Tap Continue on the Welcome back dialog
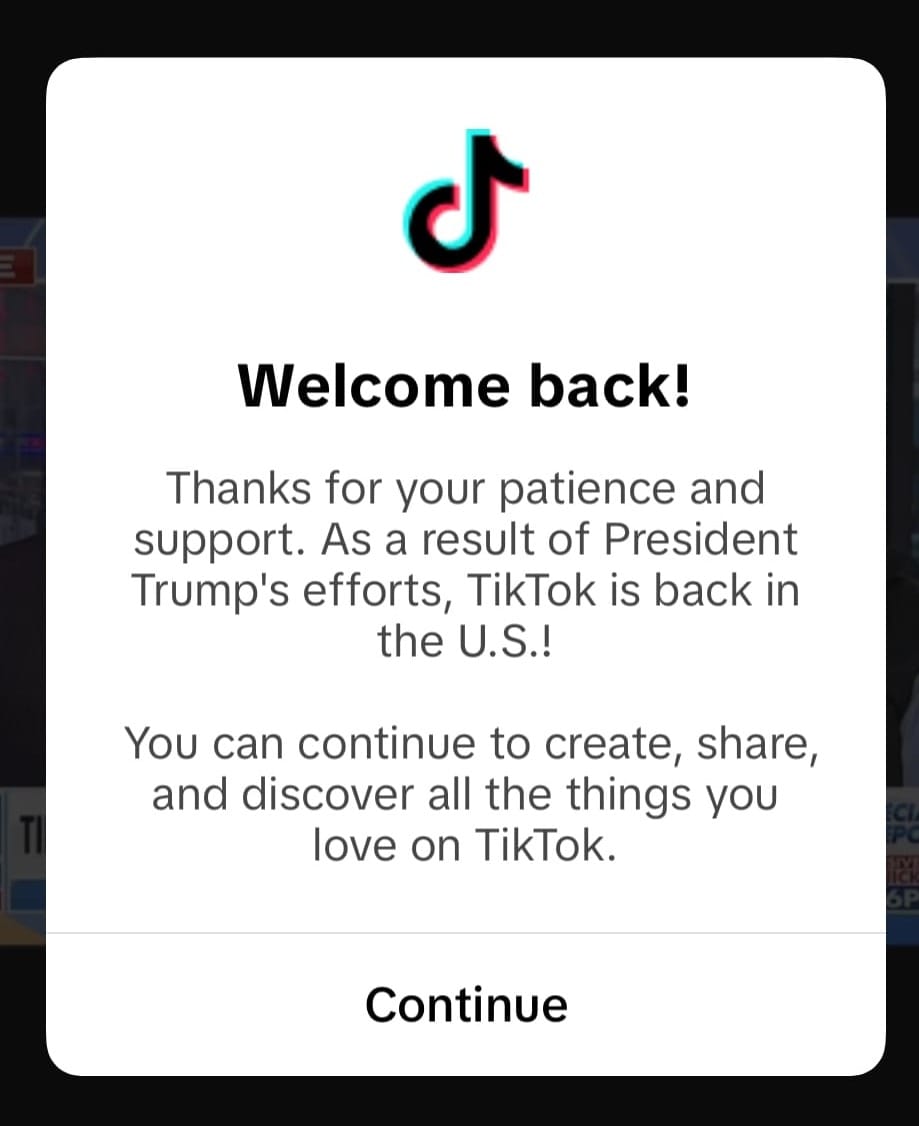This screenshot has height=1126, width=919. (x=466, y=1004)
